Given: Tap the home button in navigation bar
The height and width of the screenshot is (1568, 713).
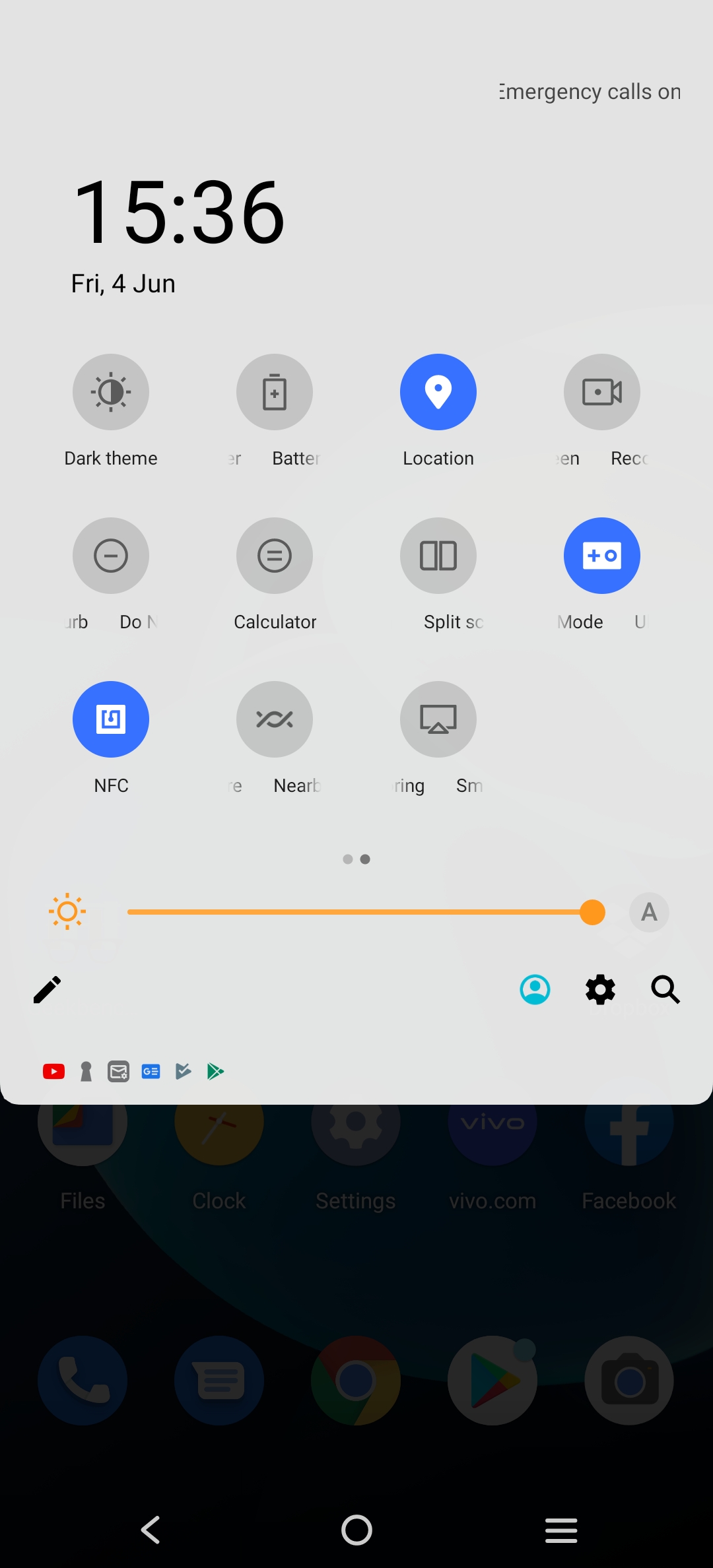Looking at the screenshot, I should pos(356,1530).
